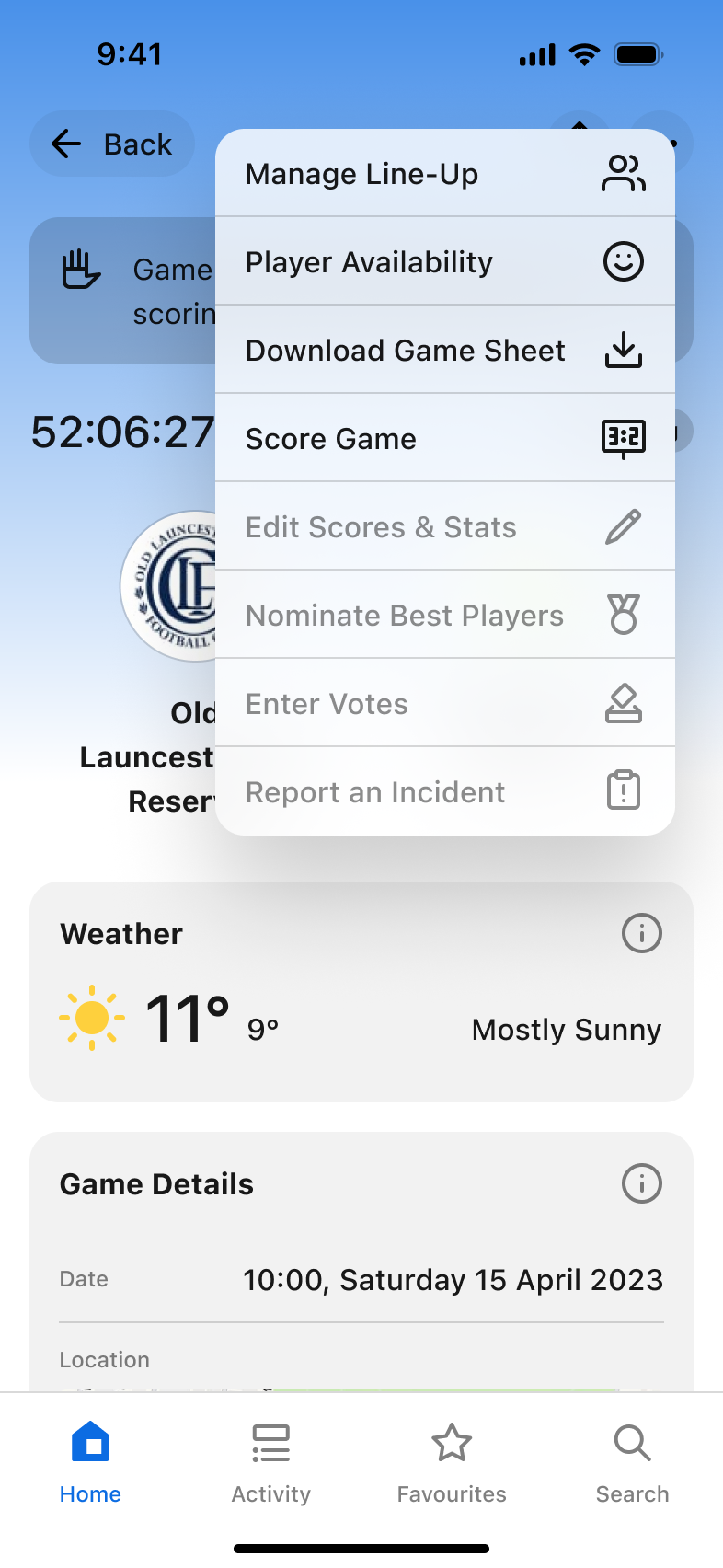Open Edit Scores & Stats
The image size is (723, 1568).
coord(445,527)
